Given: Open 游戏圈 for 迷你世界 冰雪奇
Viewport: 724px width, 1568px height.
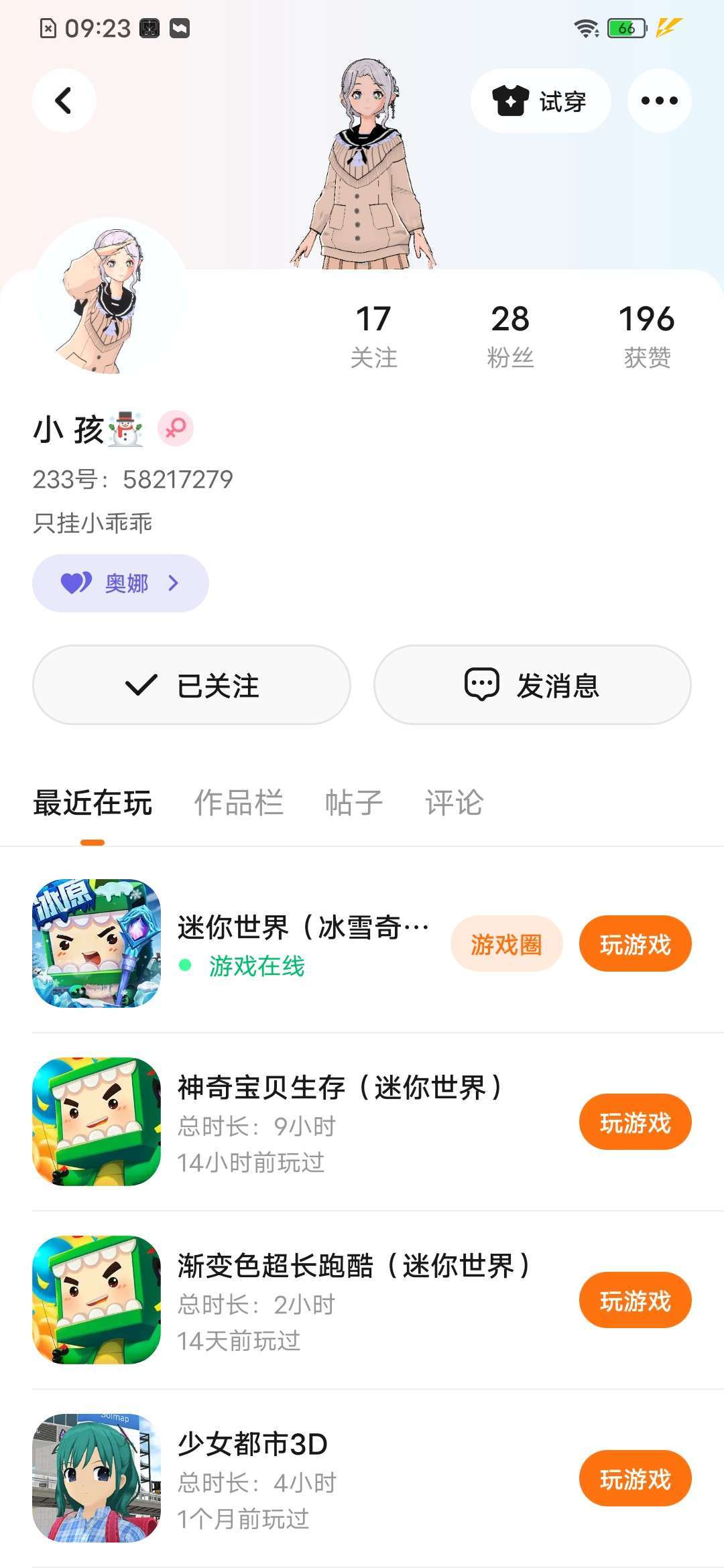Looking at the screenshot, I should (x=506, y=944).
